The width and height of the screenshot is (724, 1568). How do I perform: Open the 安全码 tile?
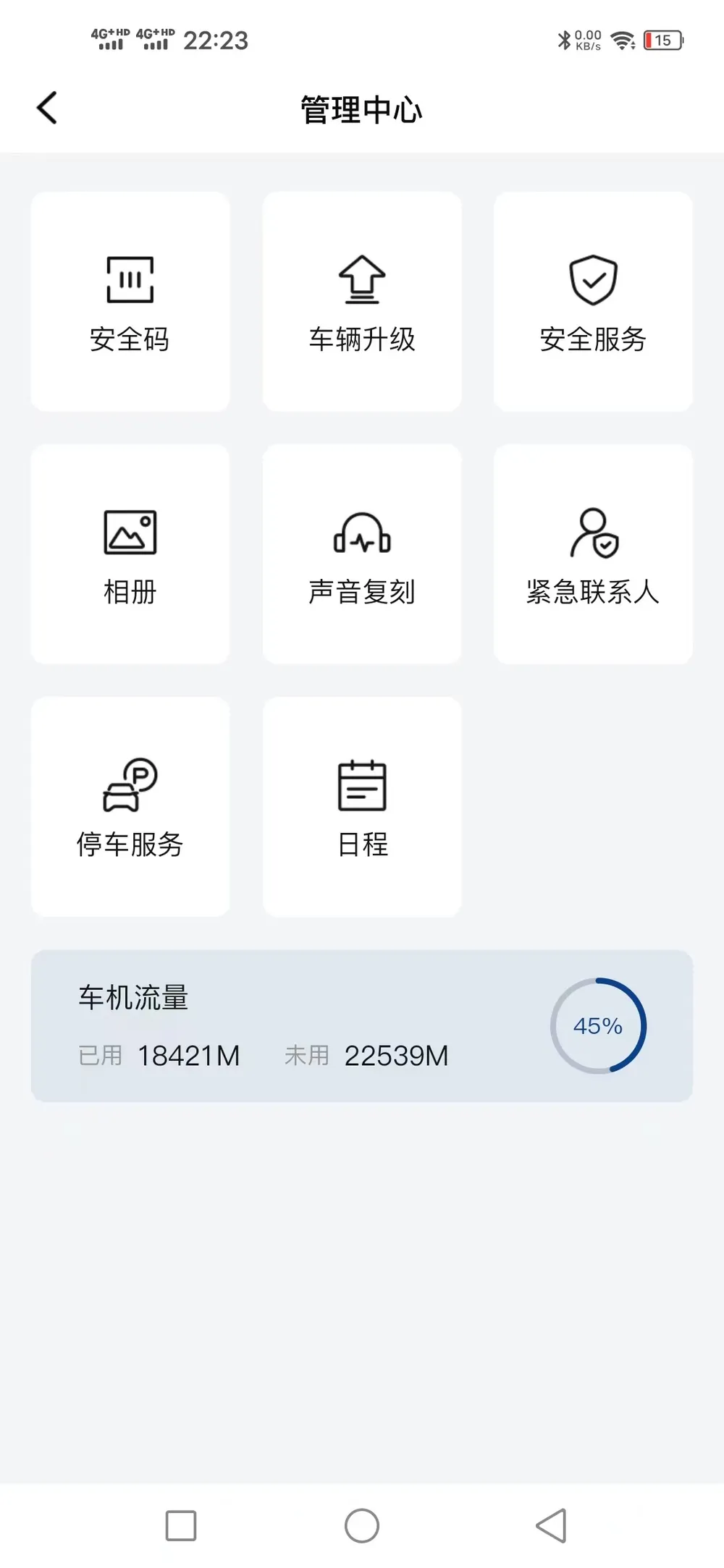click(x=130, y=302)
